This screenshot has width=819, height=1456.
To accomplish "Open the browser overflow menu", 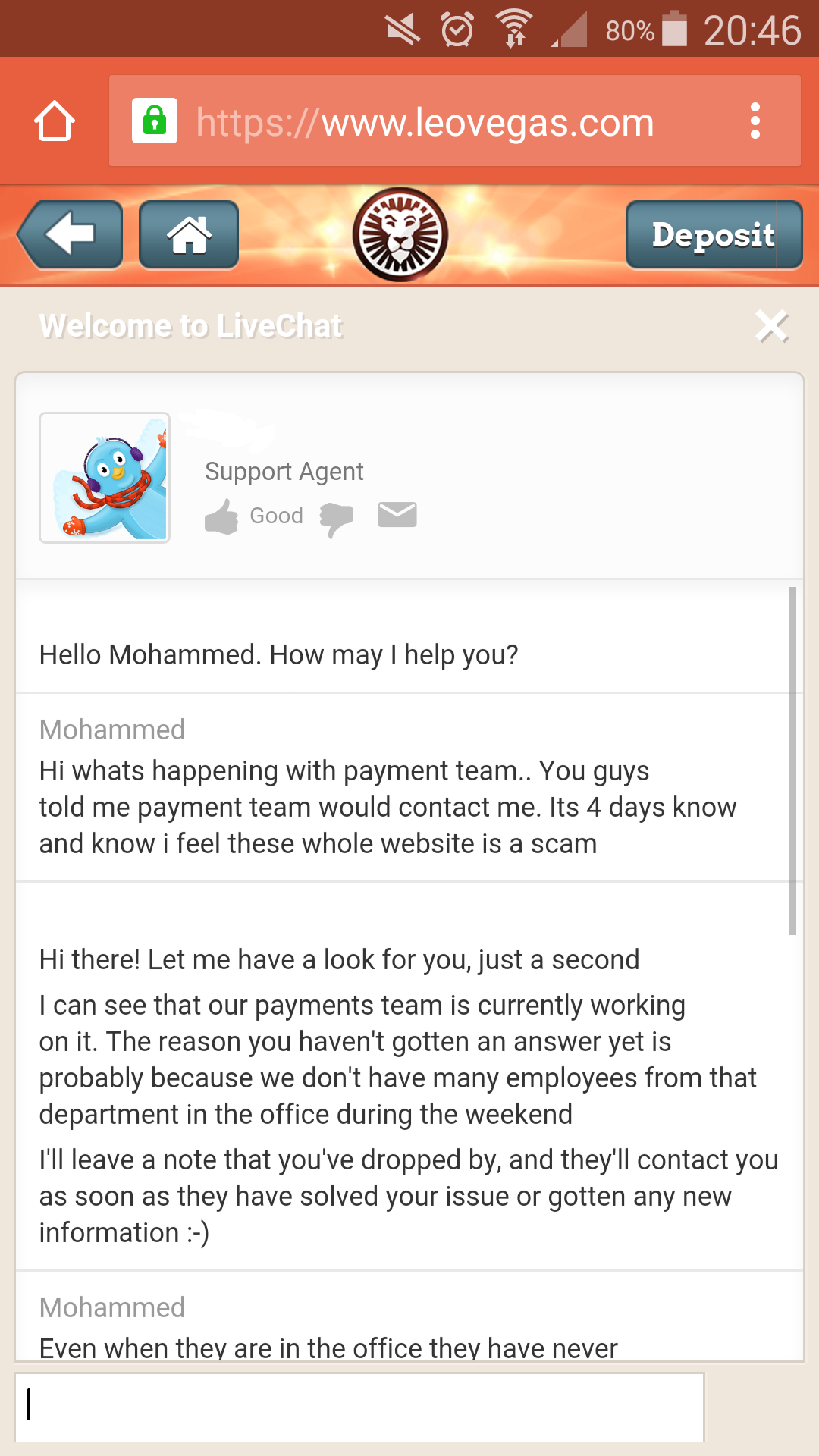I will 755,121.
